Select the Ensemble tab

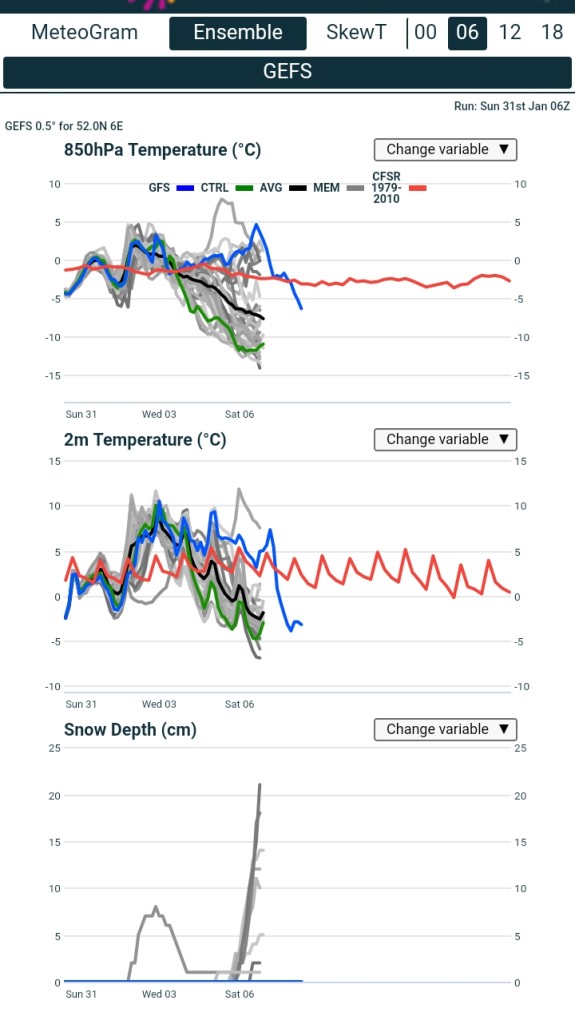(x=238, y=33)
